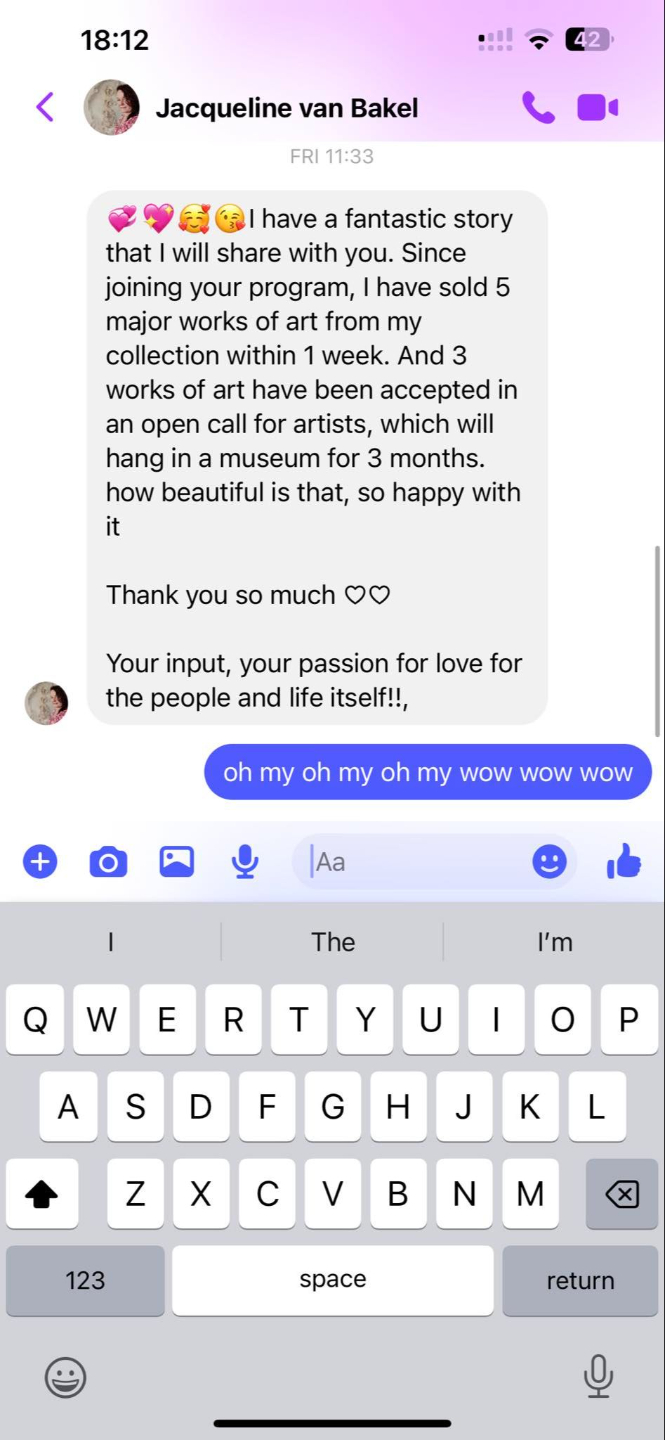
Task: Open the photo gallery picker
Action: [176, 861]
